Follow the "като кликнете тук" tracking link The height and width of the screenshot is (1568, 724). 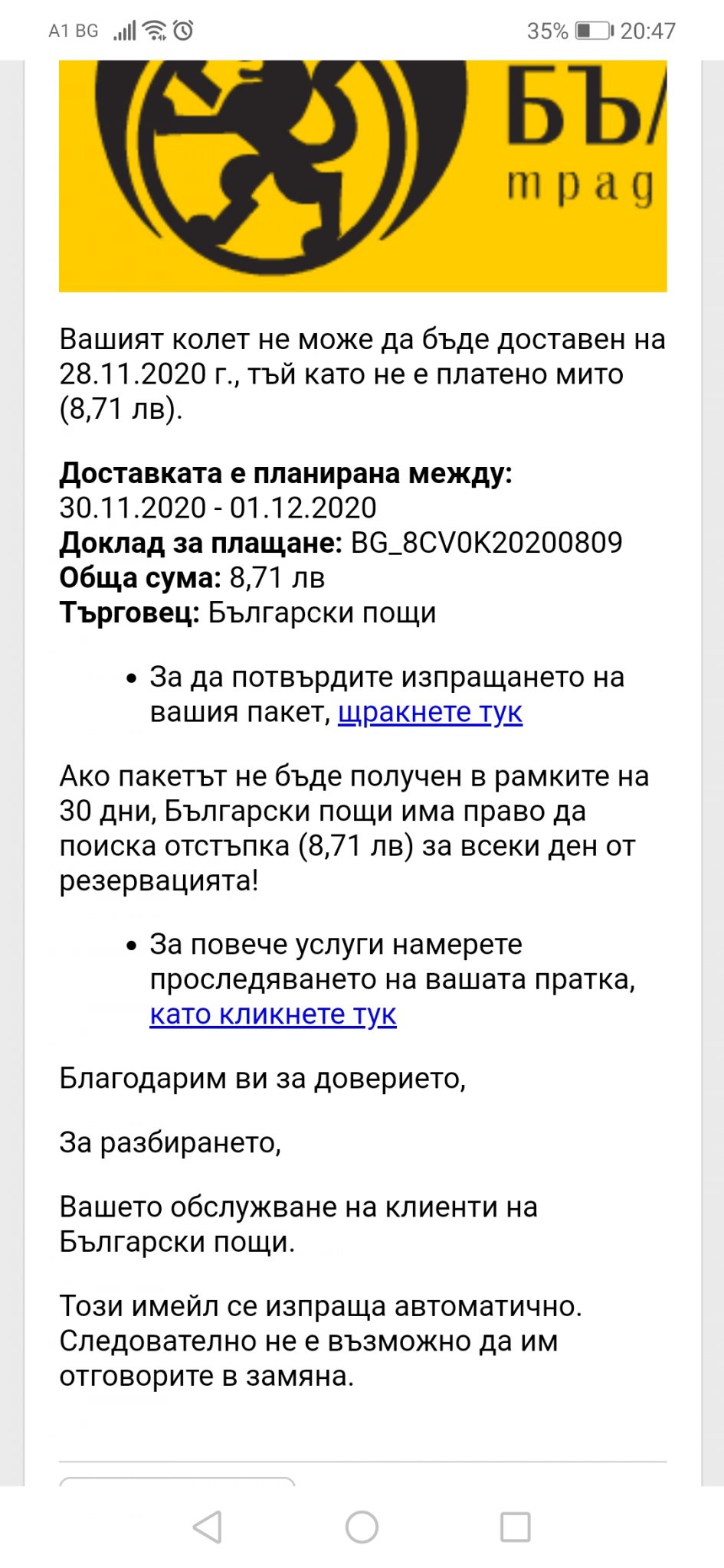click(273, 1014)
